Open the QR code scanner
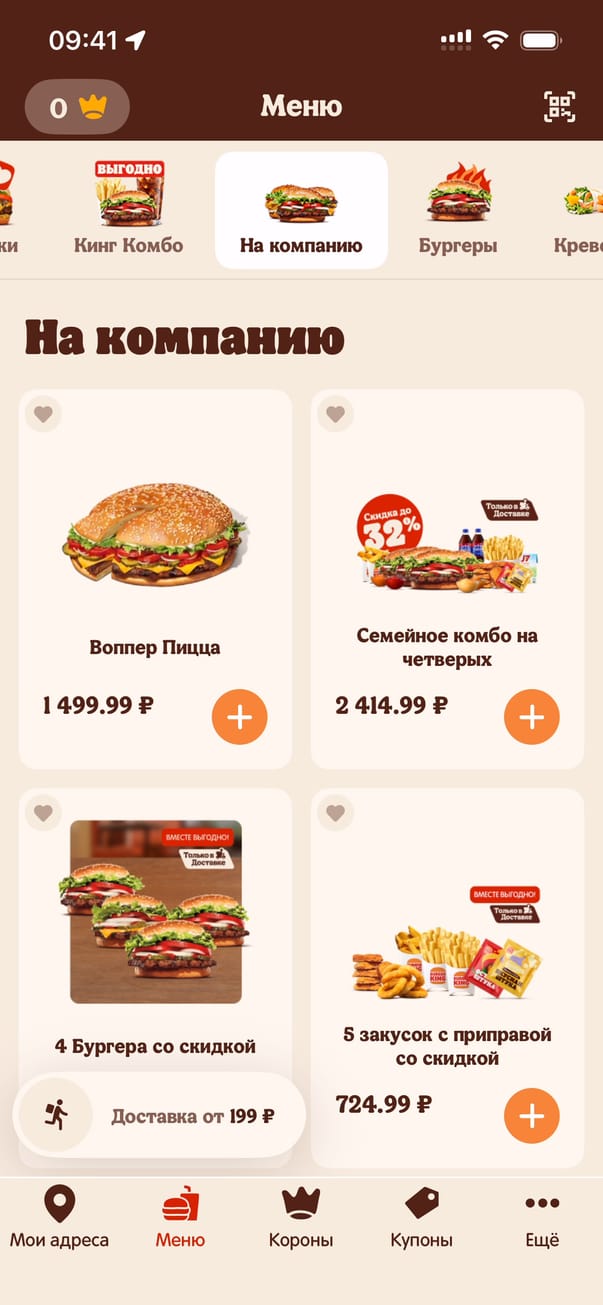 pyautogui.click(x=560, y=106)
